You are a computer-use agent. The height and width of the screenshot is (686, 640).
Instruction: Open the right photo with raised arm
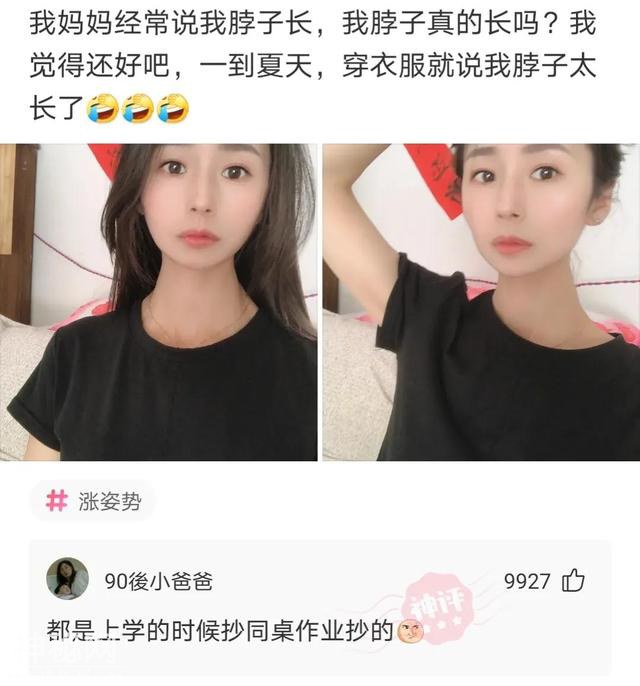[481, 302]
